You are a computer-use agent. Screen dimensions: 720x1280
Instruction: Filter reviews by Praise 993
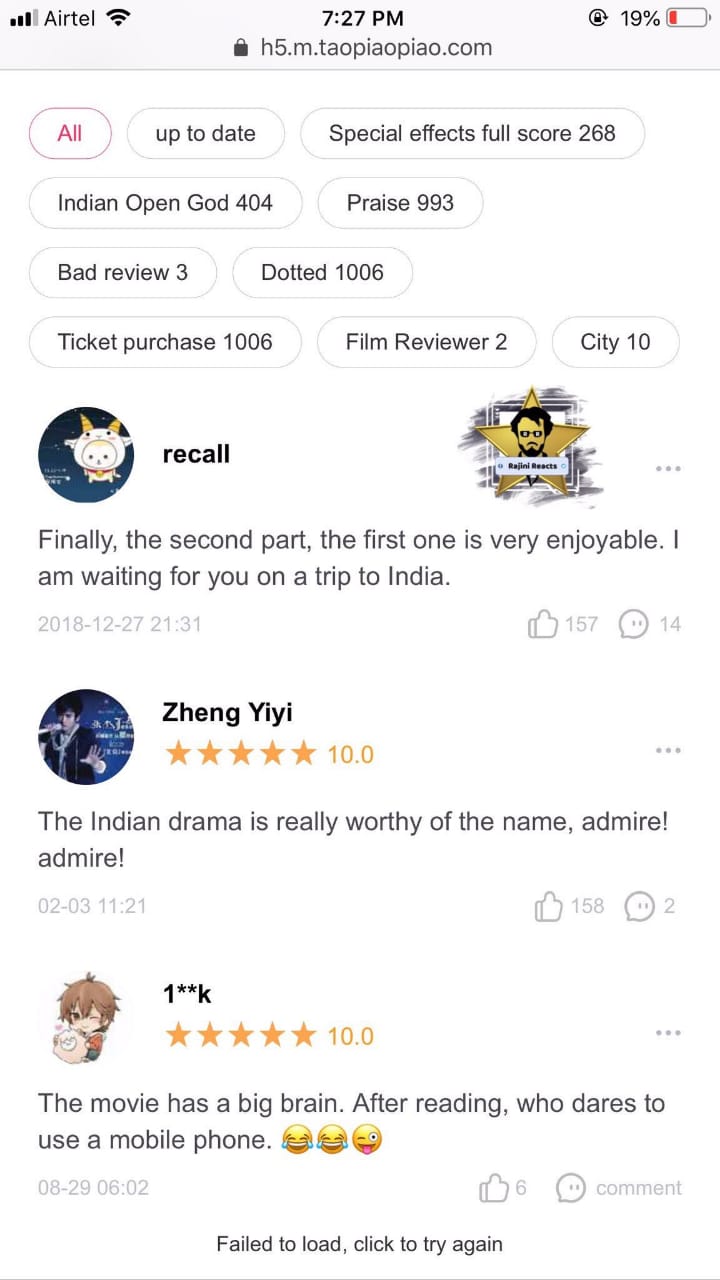[x=400, y=203]
